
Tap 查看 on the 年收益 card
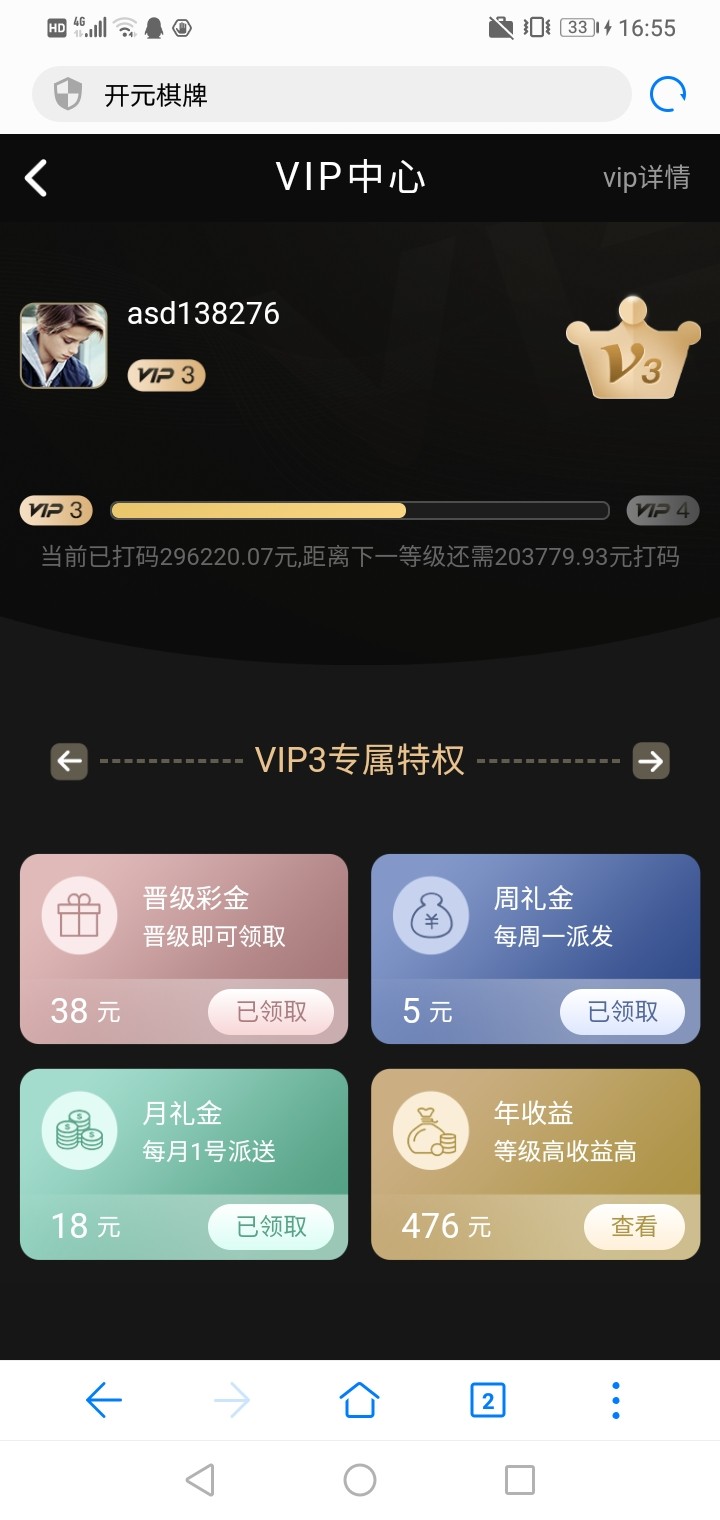point(634,1227)
